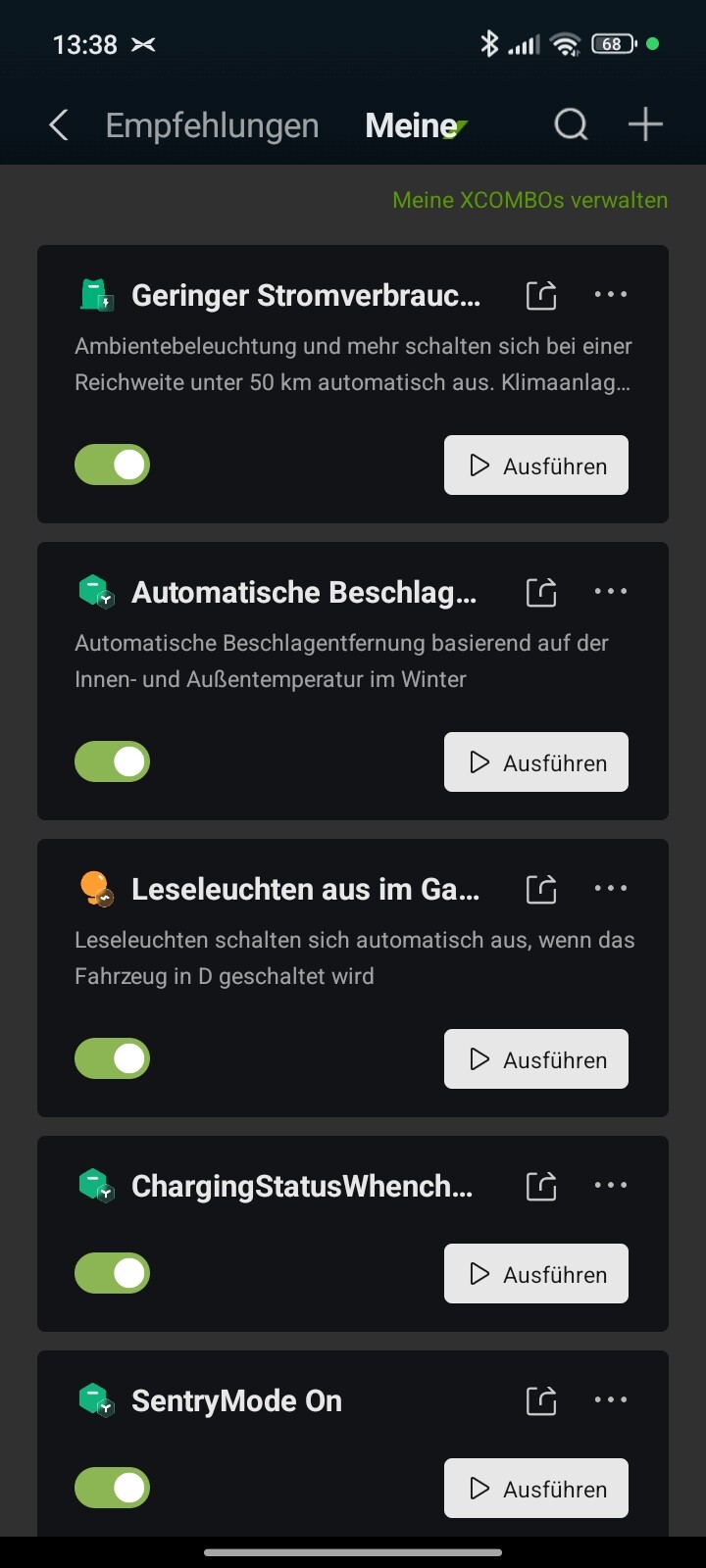Run the ChargingStatusWhench combo
Screen dimensions: 706x1568
(536, 1274)
